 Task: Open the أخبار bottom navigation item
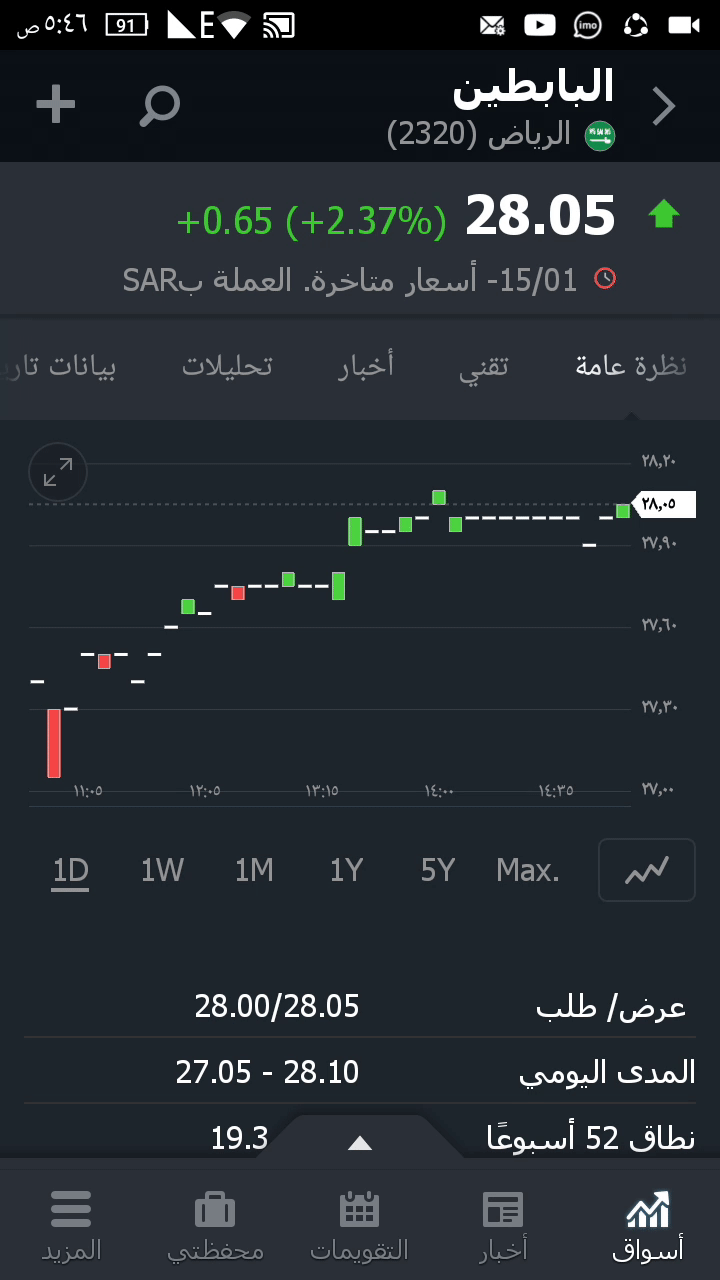pyautogui.click(x=503, y=1225)
